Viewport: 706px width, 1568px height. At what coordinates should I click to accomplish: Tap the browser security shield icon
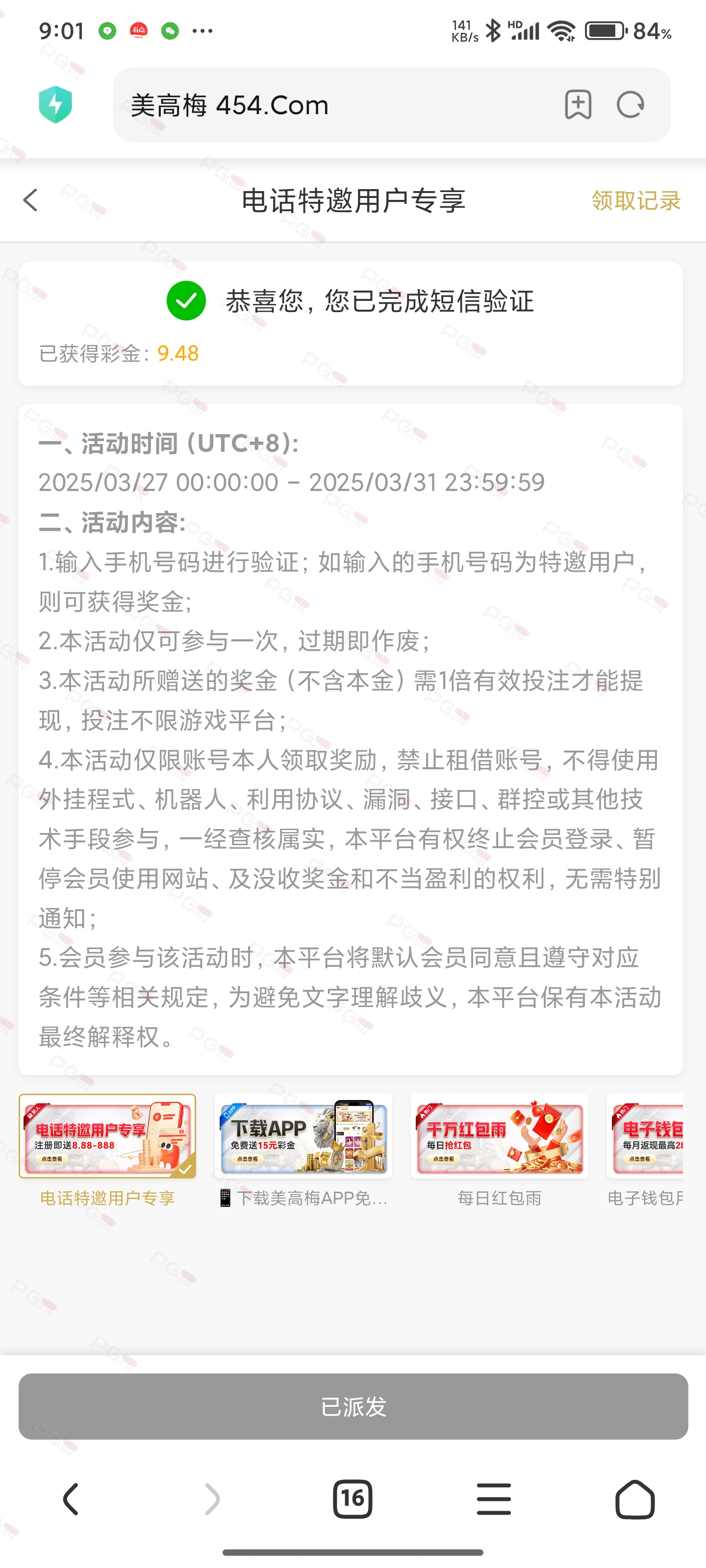(x=55, y=105)
